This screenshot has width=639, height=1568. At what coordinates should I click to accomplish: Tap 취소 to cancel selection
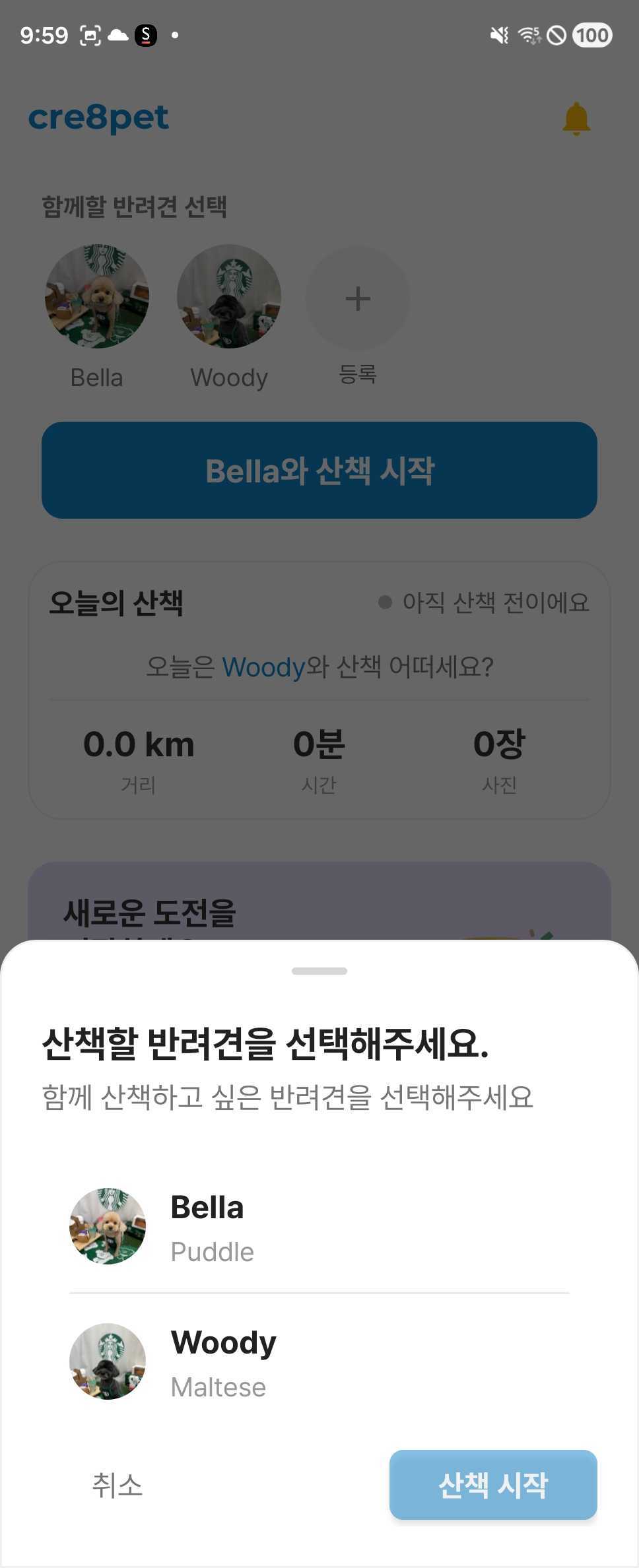[x=118, y=1485]
